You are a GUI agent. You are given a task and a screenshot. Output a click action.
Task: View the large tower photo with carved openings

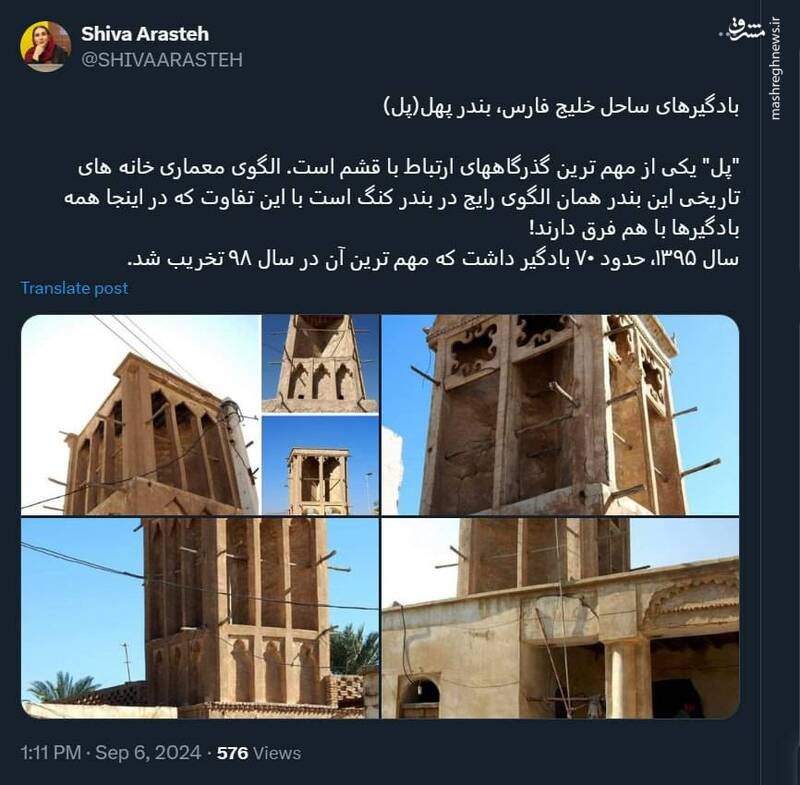click(560, 414)
